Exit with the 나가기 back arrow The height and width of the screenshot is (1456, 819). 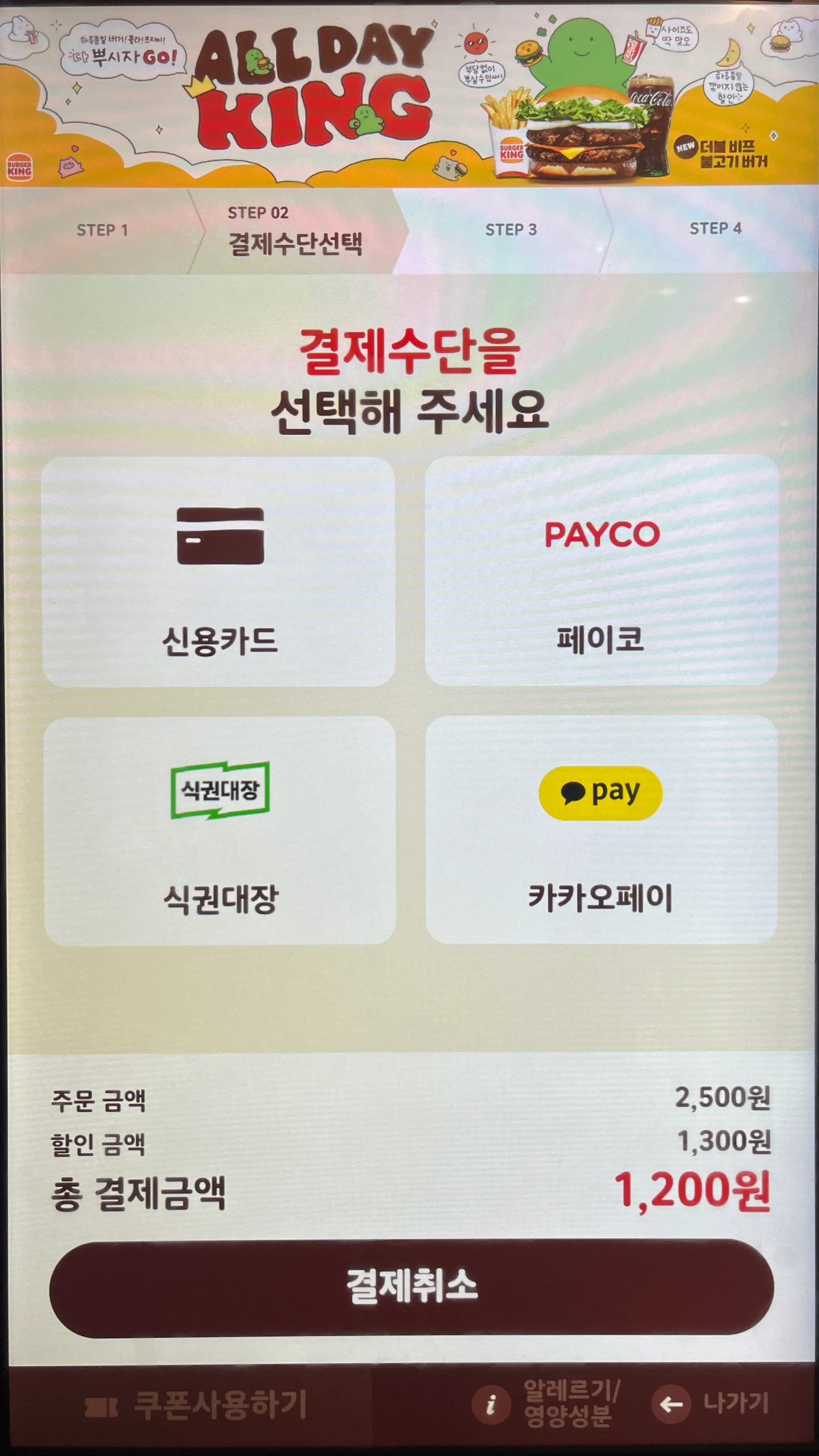pyautogui.click(x=711, y=1404)
